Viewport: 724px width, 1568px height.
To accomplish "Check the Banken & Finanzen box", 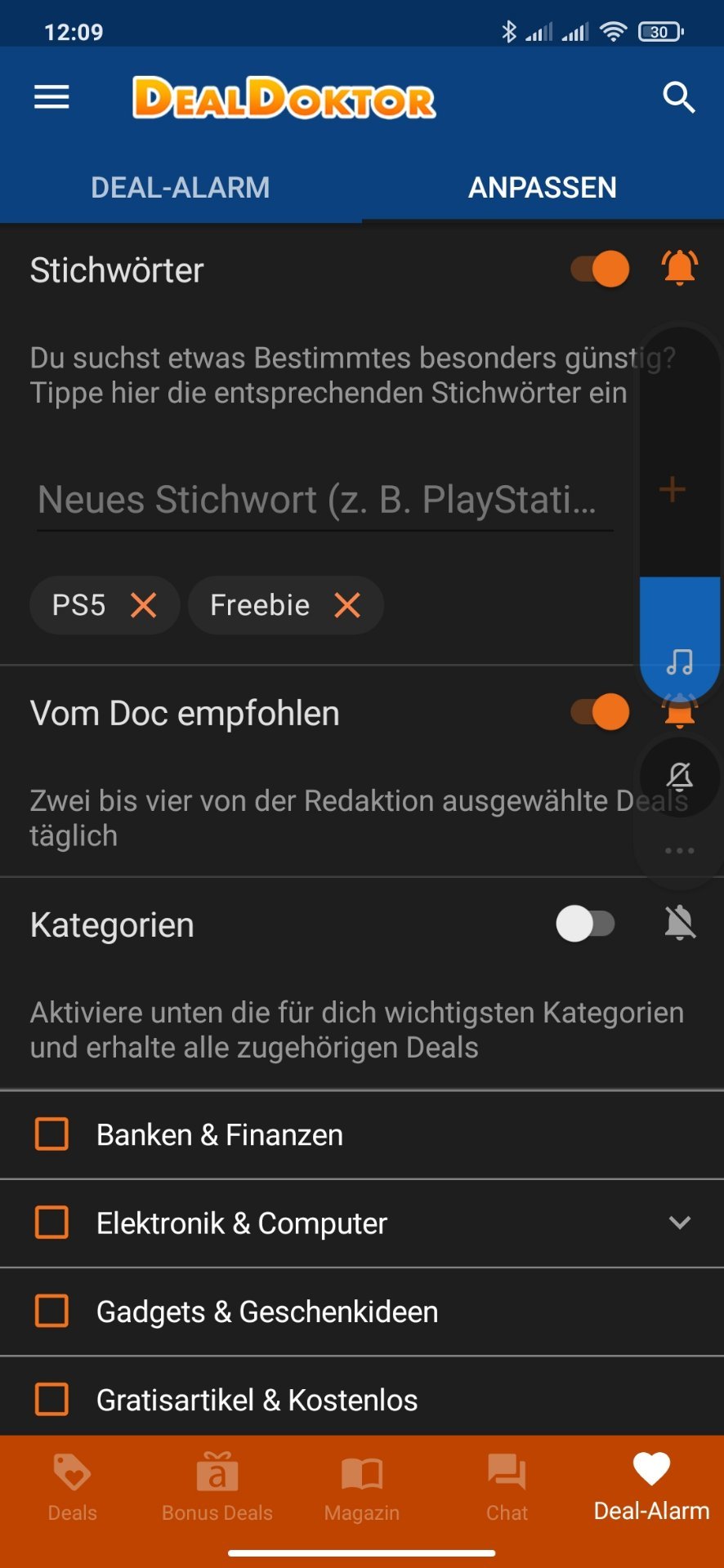I will (x=51, y=1134).
